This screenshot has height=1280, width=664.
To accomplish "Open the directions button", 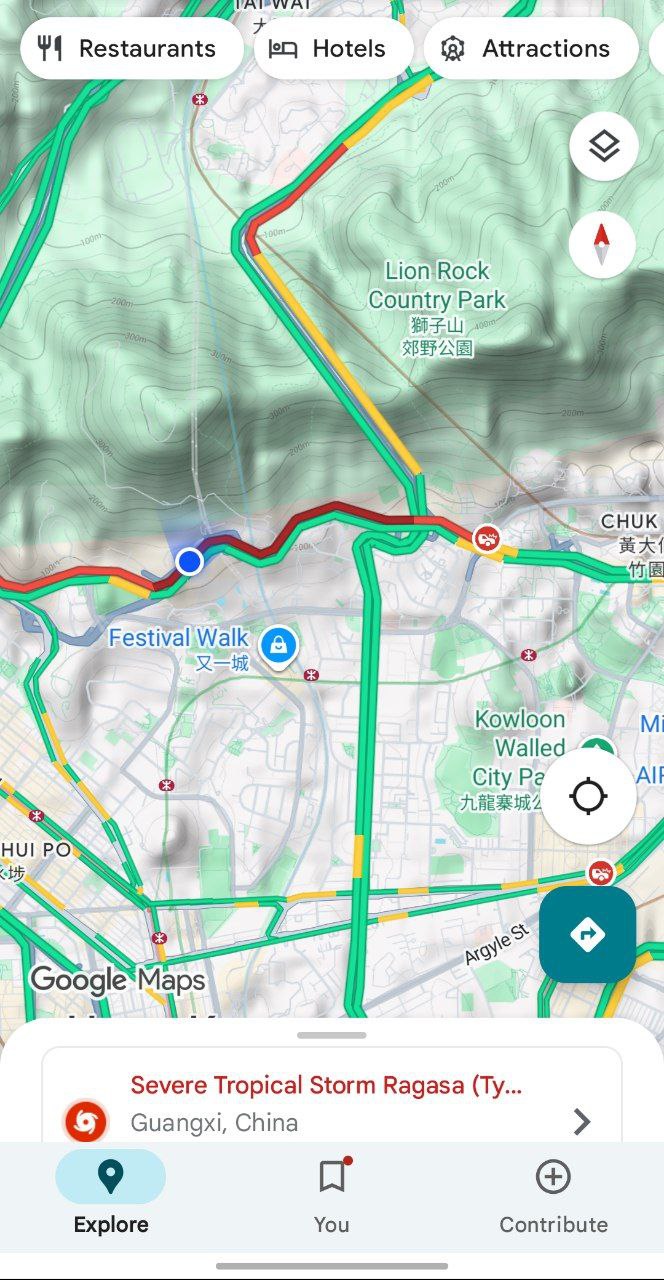I will [587, 934].
